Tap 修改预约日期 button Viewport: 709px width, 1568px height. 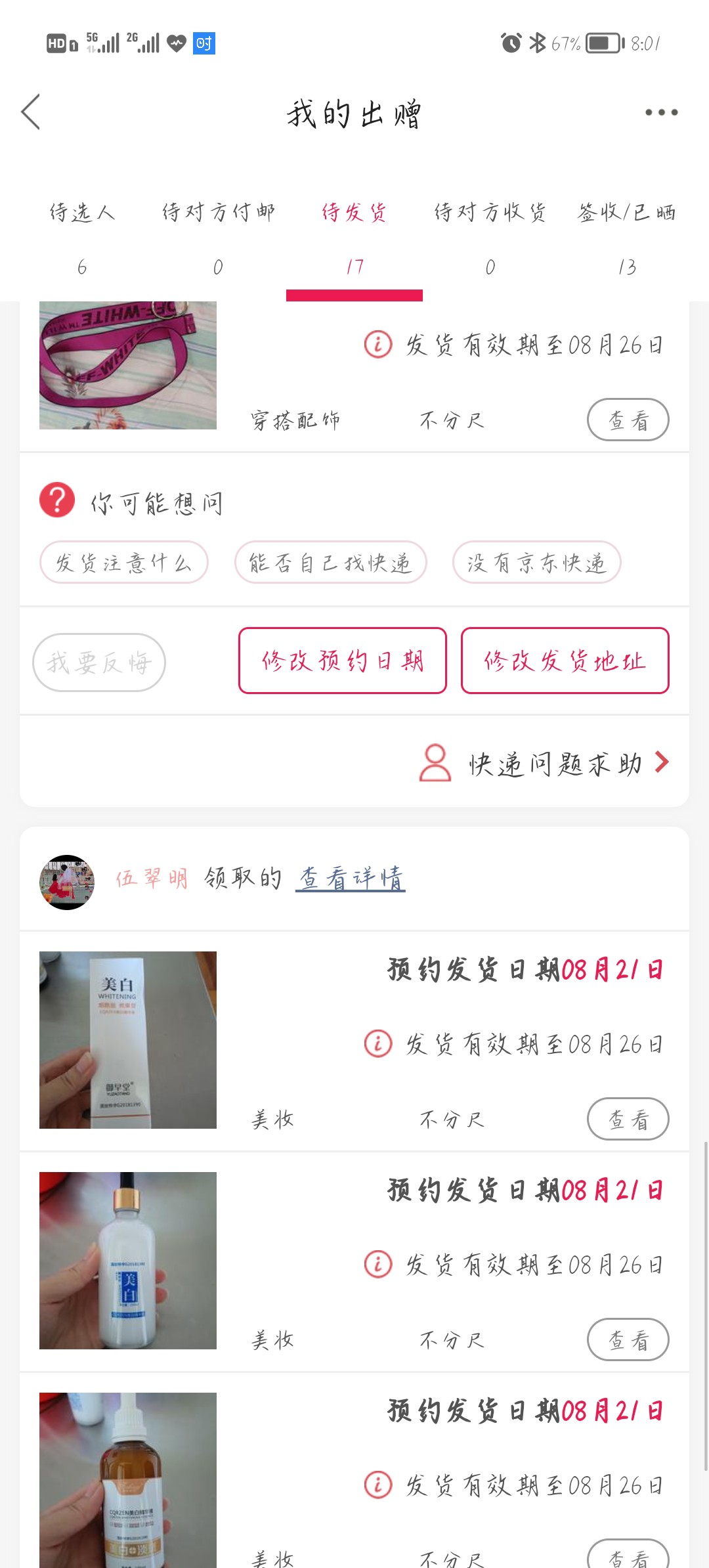tap(343, 661)
